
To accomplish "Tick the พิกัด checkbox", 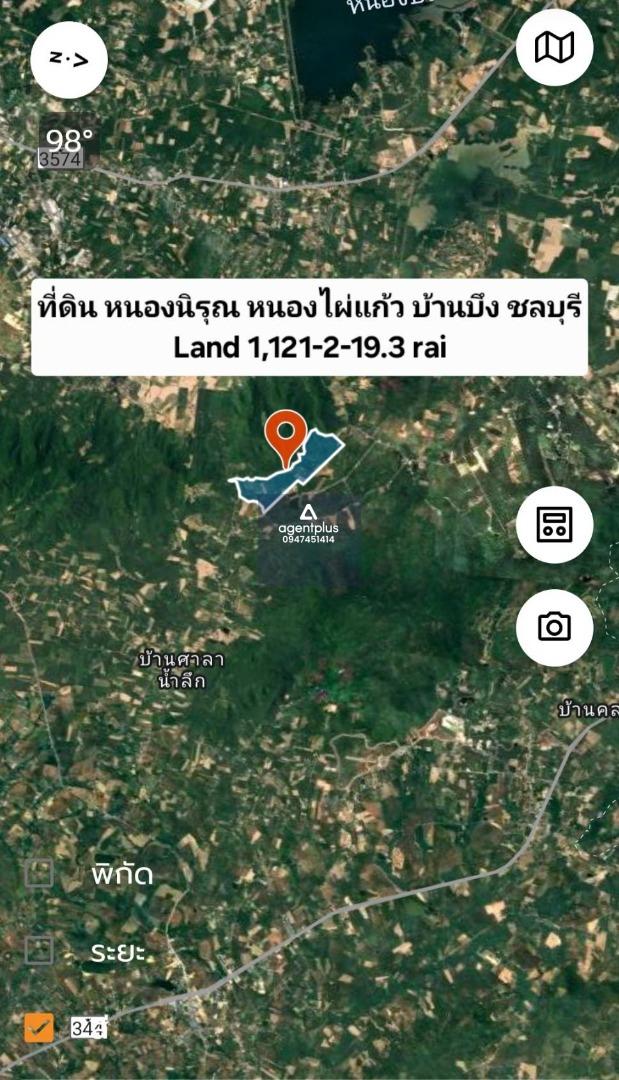I will 39,873.
